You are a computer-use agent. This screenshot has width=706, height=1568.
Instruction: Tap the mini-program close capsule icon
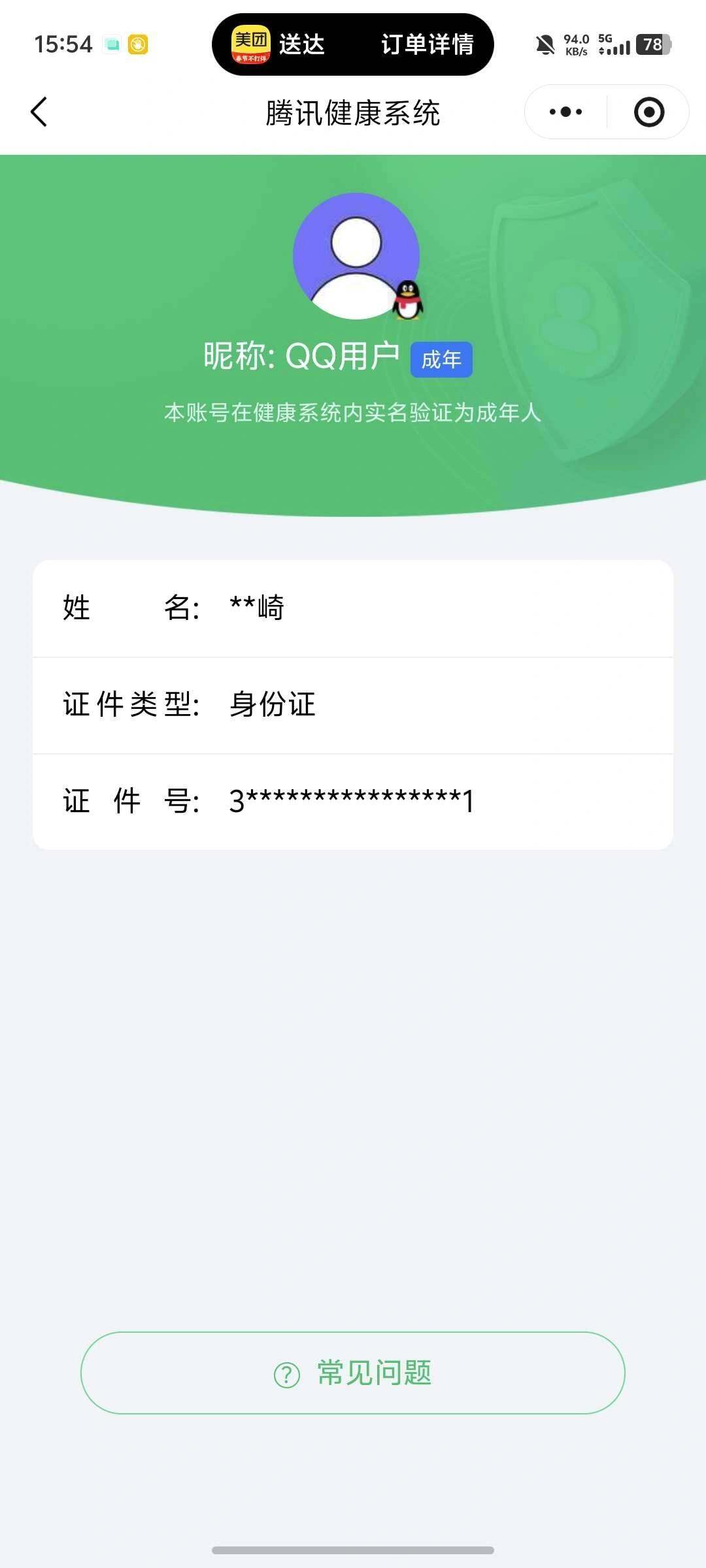coord(649,112)
